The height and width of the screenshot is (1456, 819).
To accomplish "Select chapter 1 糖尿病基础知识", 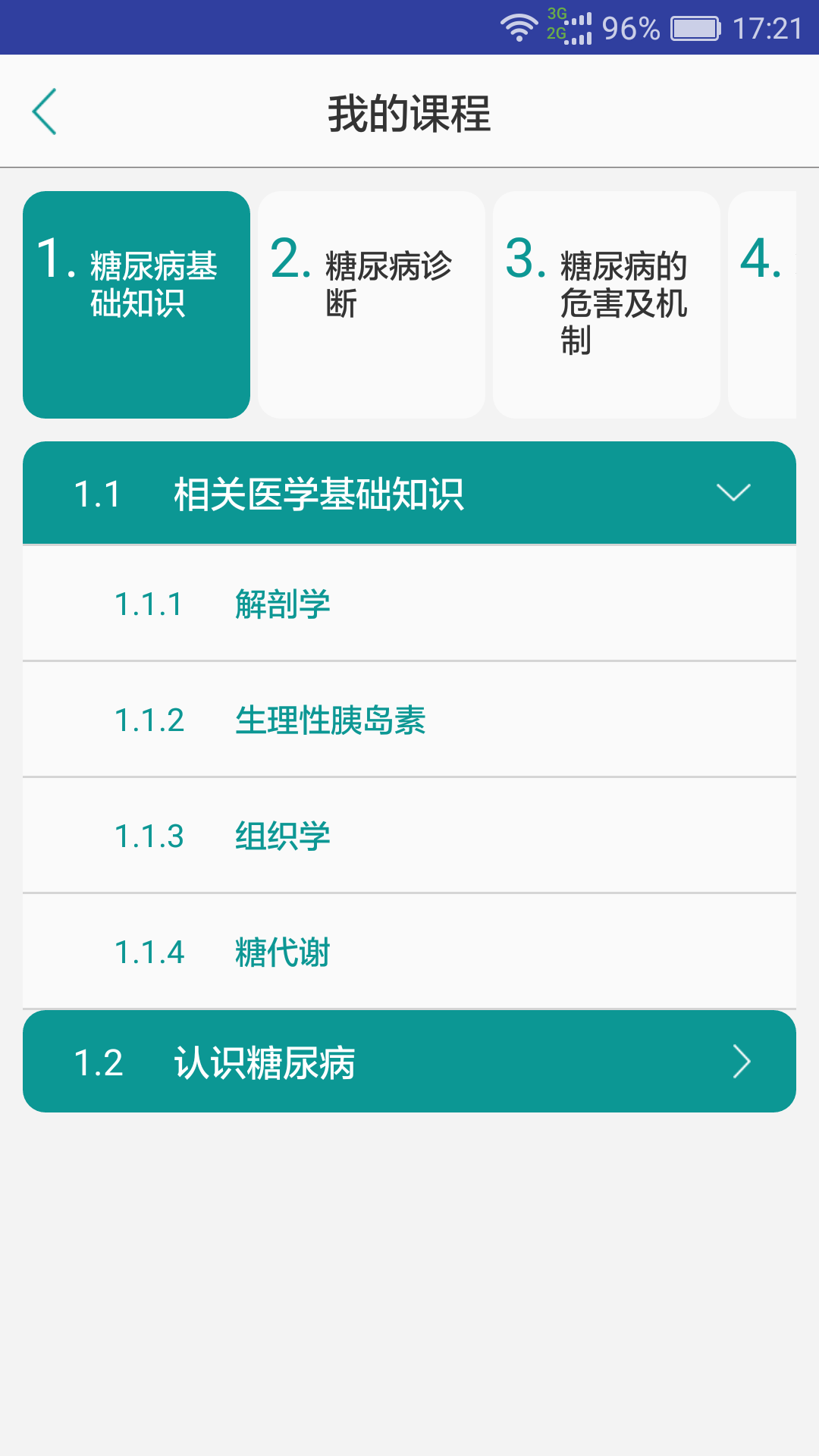I will coord(136,304).
